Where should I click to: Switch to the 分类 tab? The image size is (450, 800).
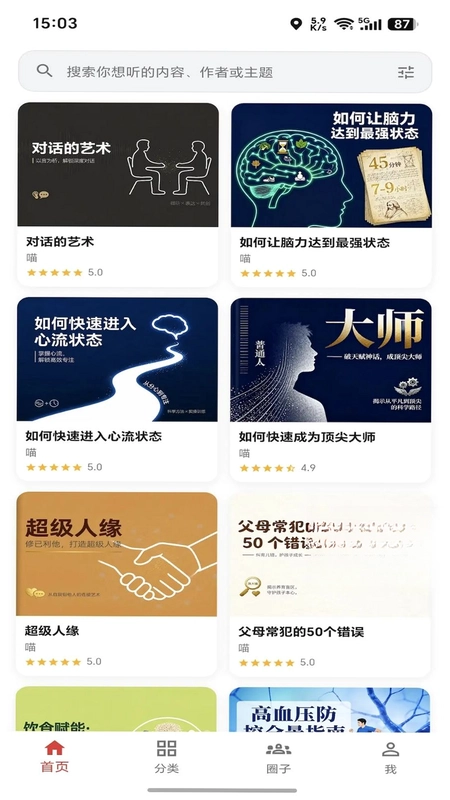(x=166, y=757)
